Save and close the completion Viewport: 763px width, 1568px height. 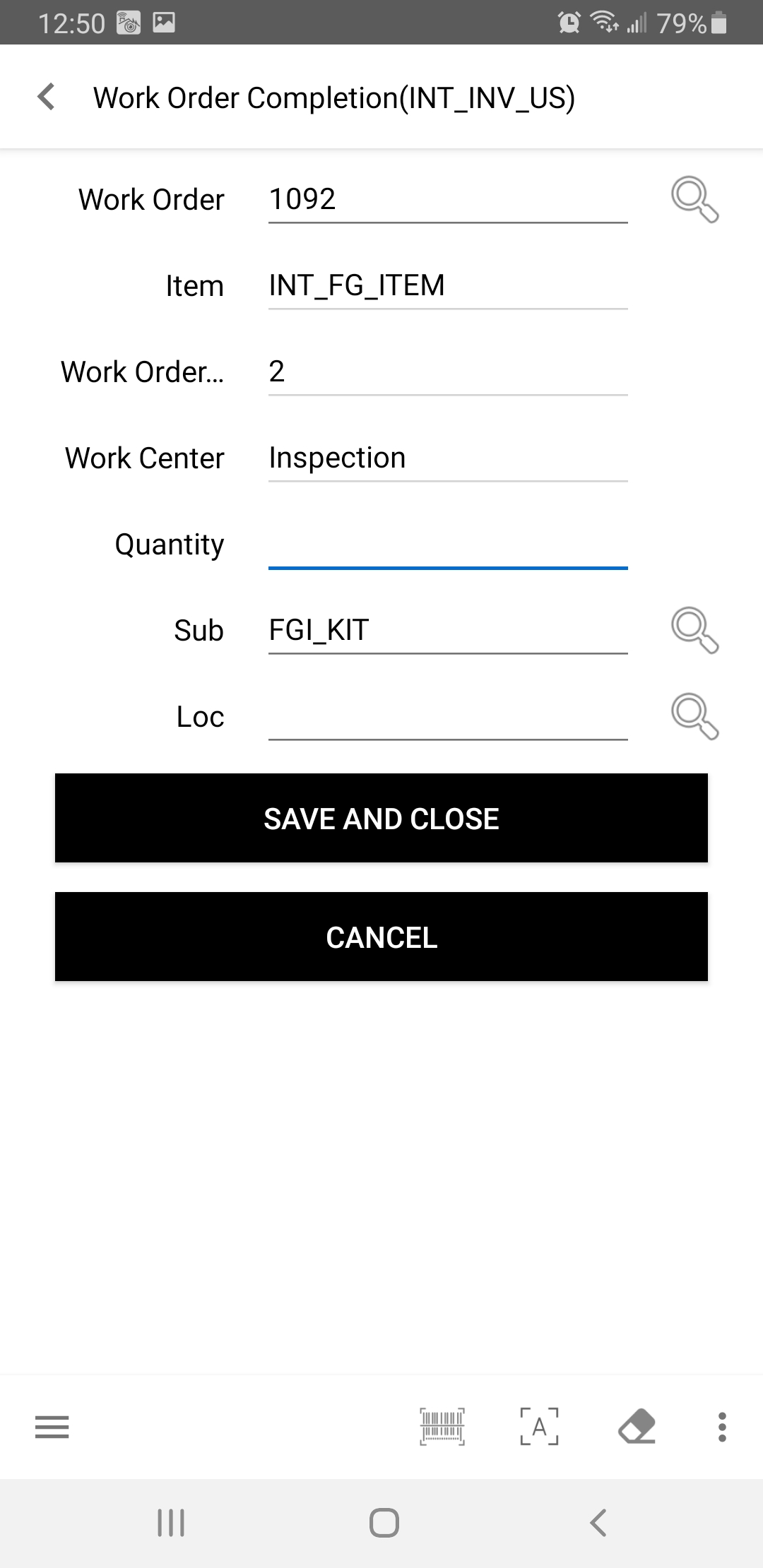(x=381, y=818)
